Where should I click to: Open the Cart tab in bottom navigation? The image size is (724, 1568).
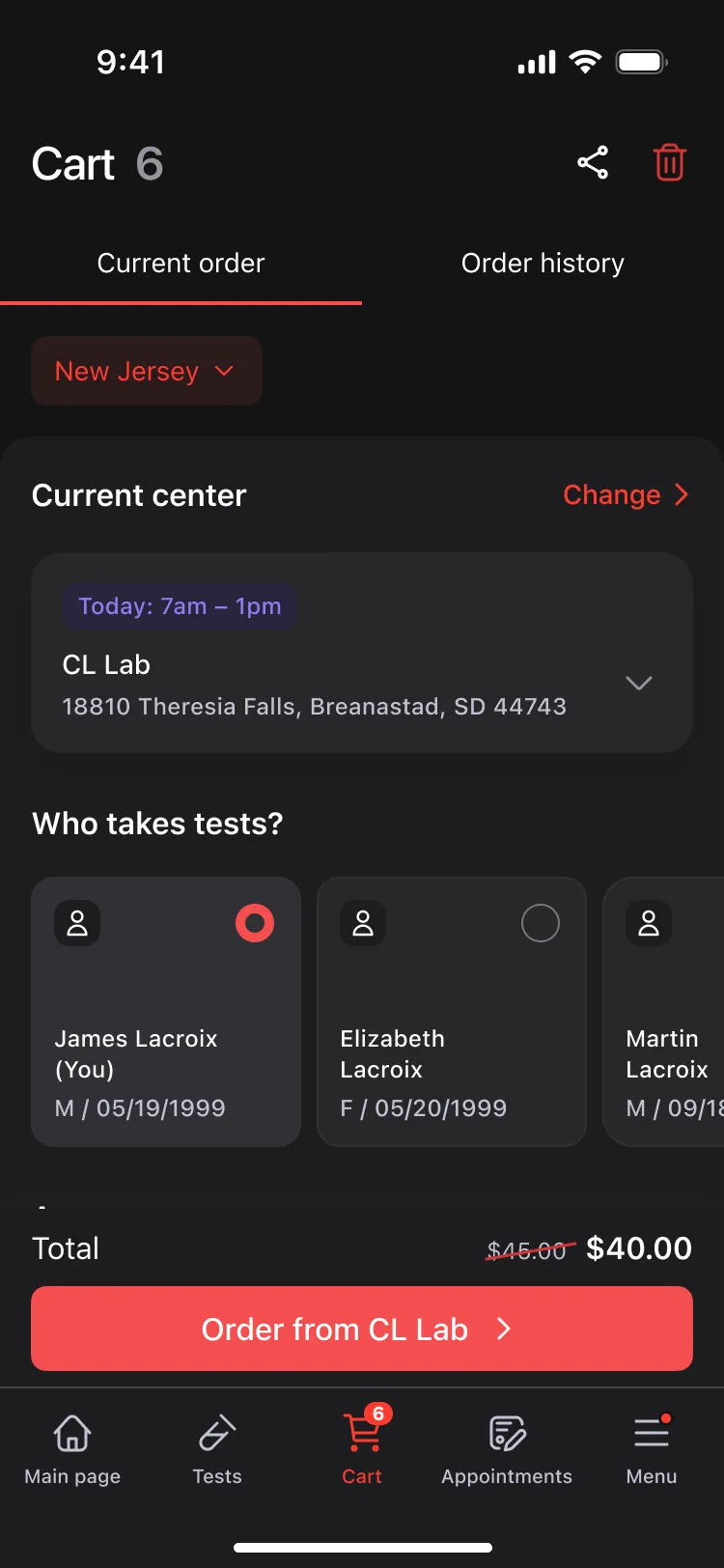(x=362, y=1450)
